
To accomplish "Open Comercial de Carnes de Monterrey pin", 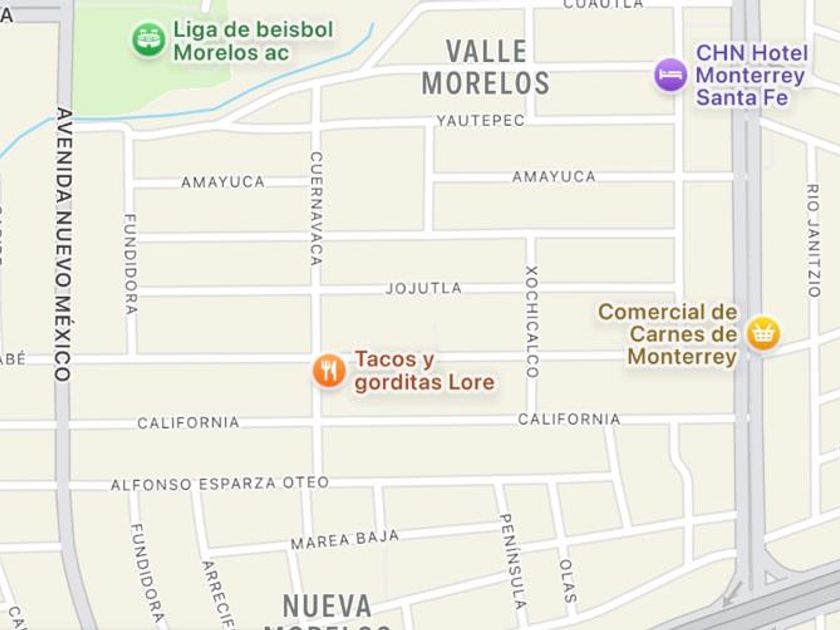I will (763, 334).
